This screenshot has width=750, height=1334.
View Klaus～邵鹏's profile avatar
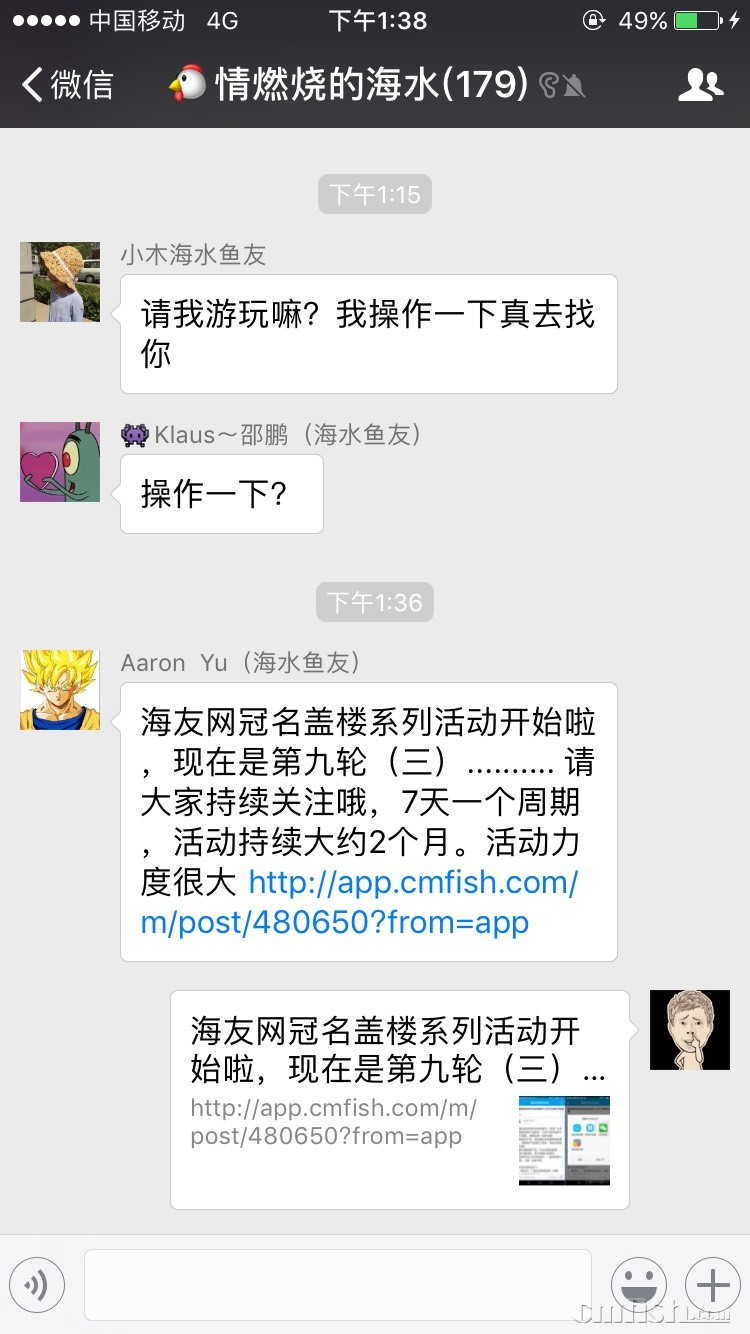tap(60, 462)
